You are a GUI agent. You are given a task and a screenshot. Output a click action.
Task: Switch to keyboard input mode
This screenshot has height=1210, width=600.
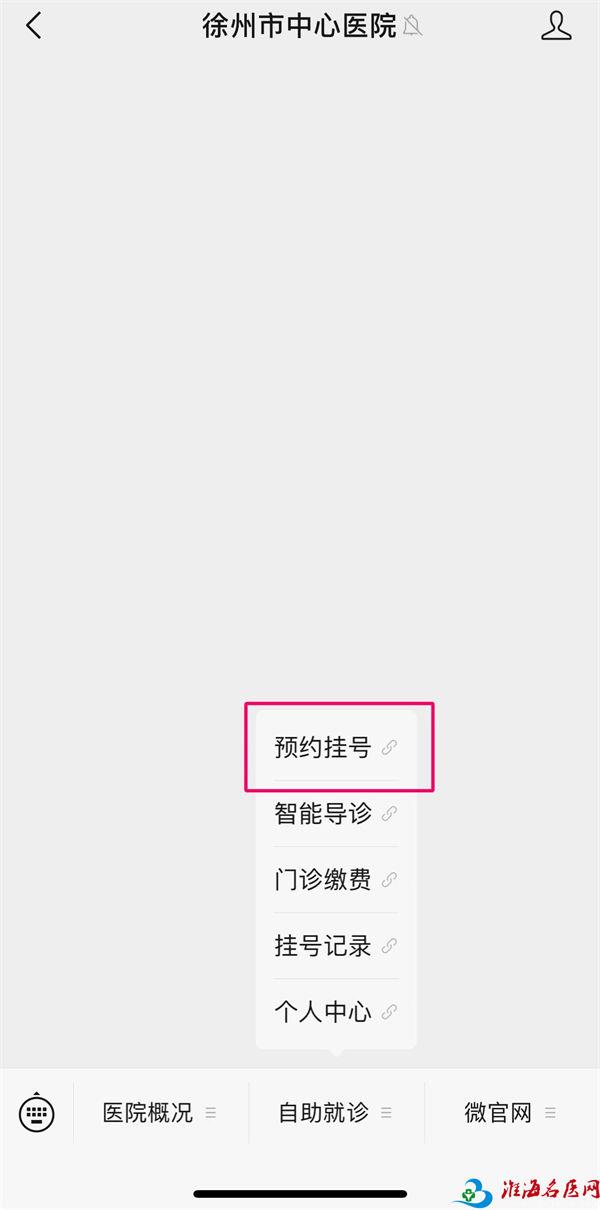(37, 1112)
